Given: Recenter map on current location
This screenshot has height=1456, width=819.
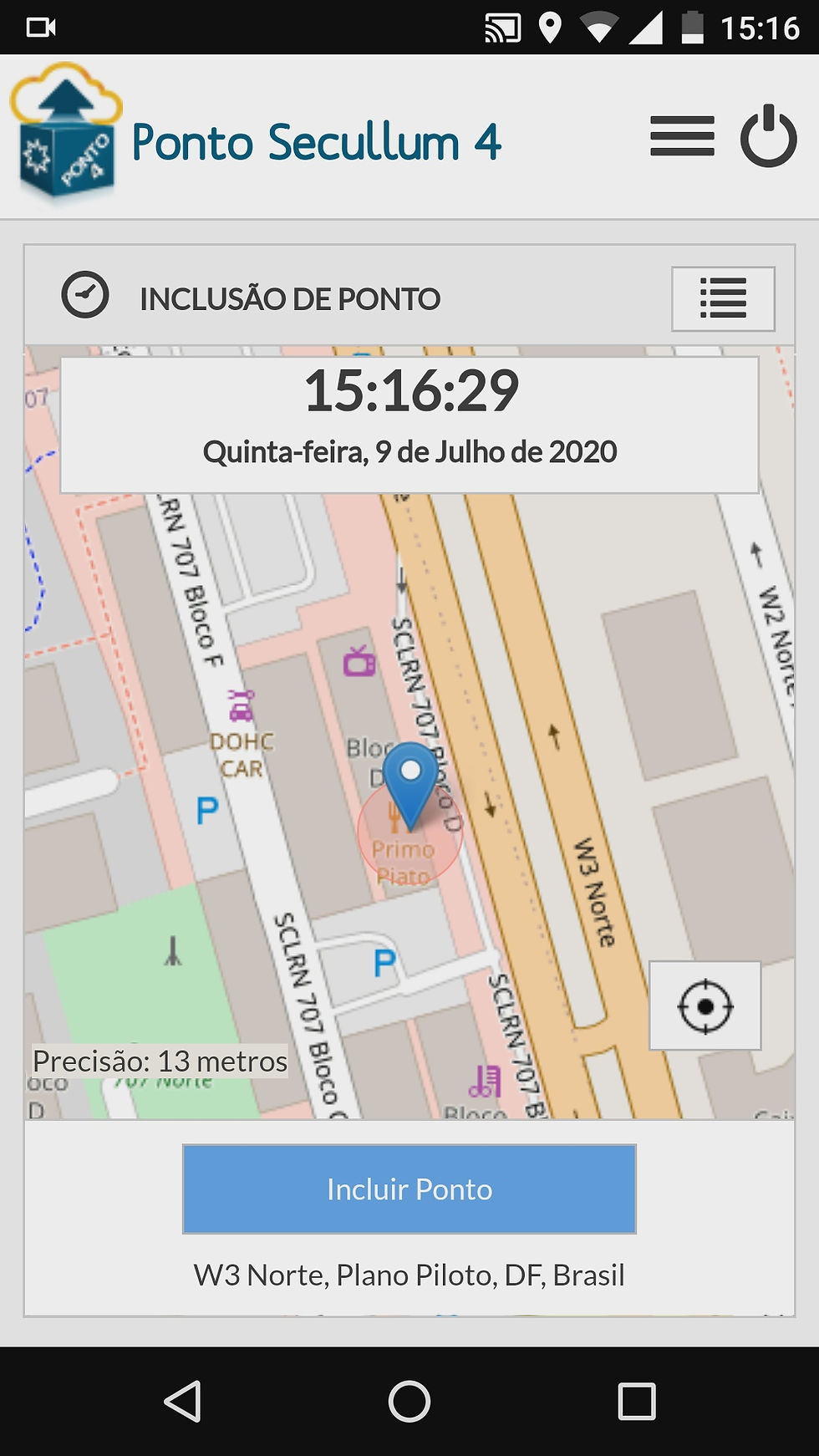Looking at the screenshot, I should point(705,1005).
